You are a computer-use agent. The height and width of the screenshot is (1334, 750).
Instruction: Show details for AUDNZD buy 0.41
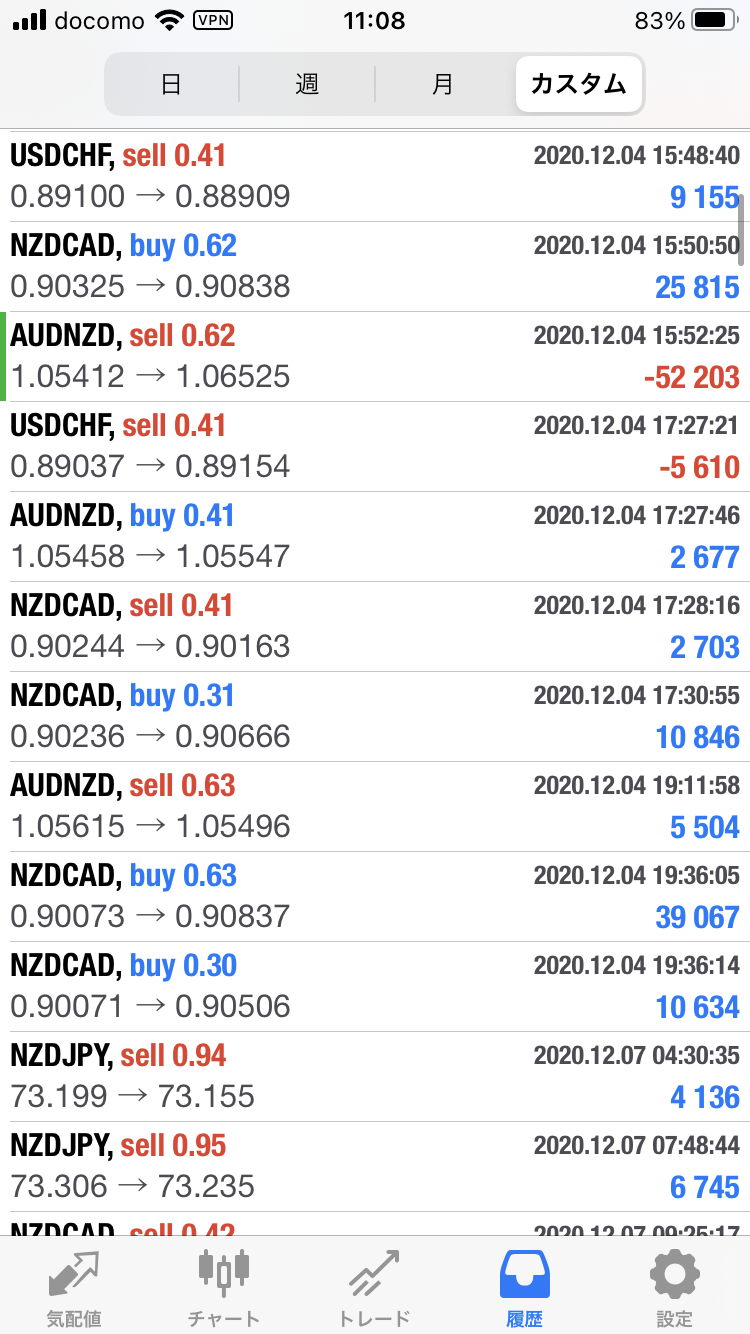click(x=375, y=536)
